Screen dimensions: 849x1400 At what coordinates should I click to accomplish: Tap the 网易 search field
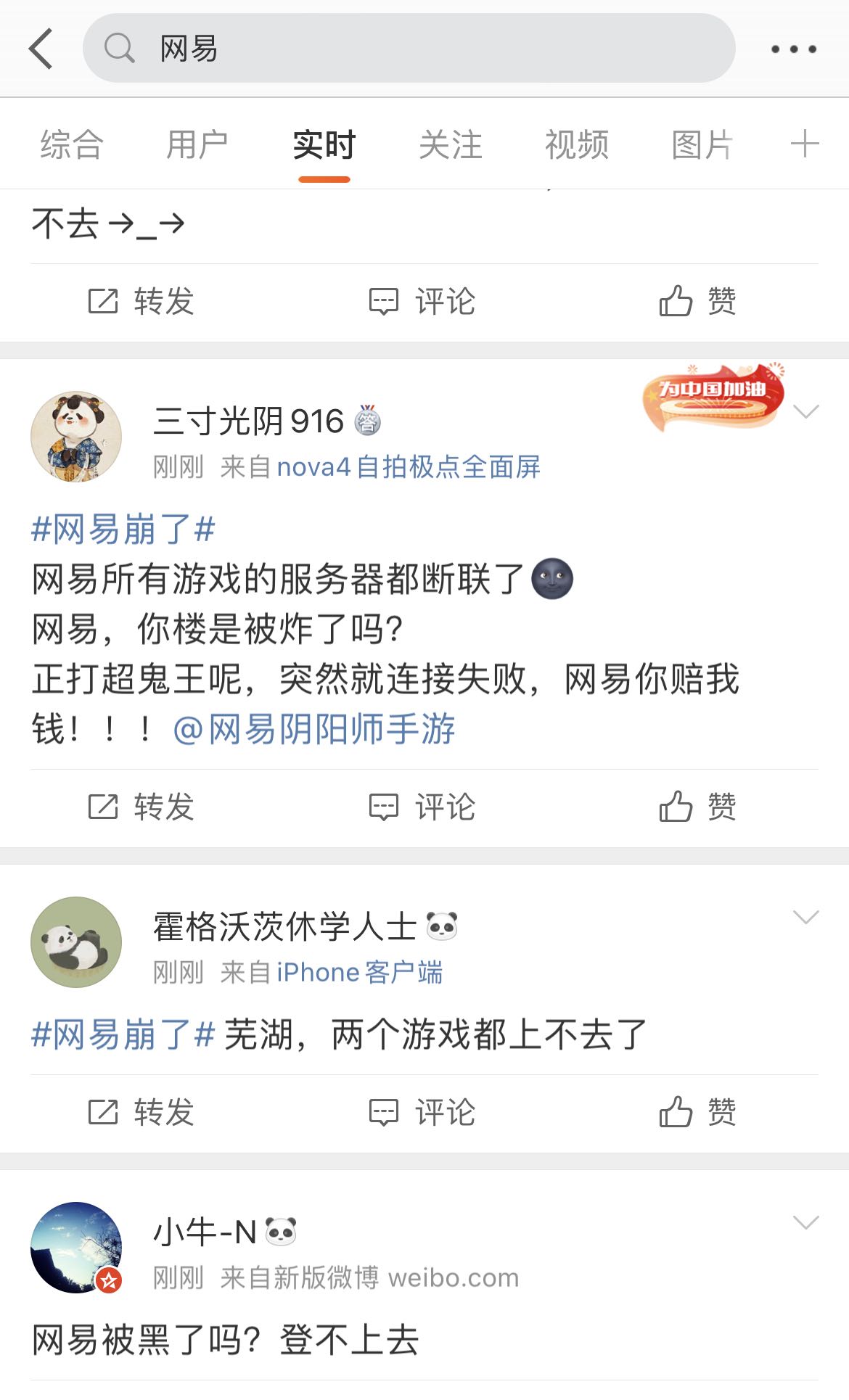coord(409,49)
